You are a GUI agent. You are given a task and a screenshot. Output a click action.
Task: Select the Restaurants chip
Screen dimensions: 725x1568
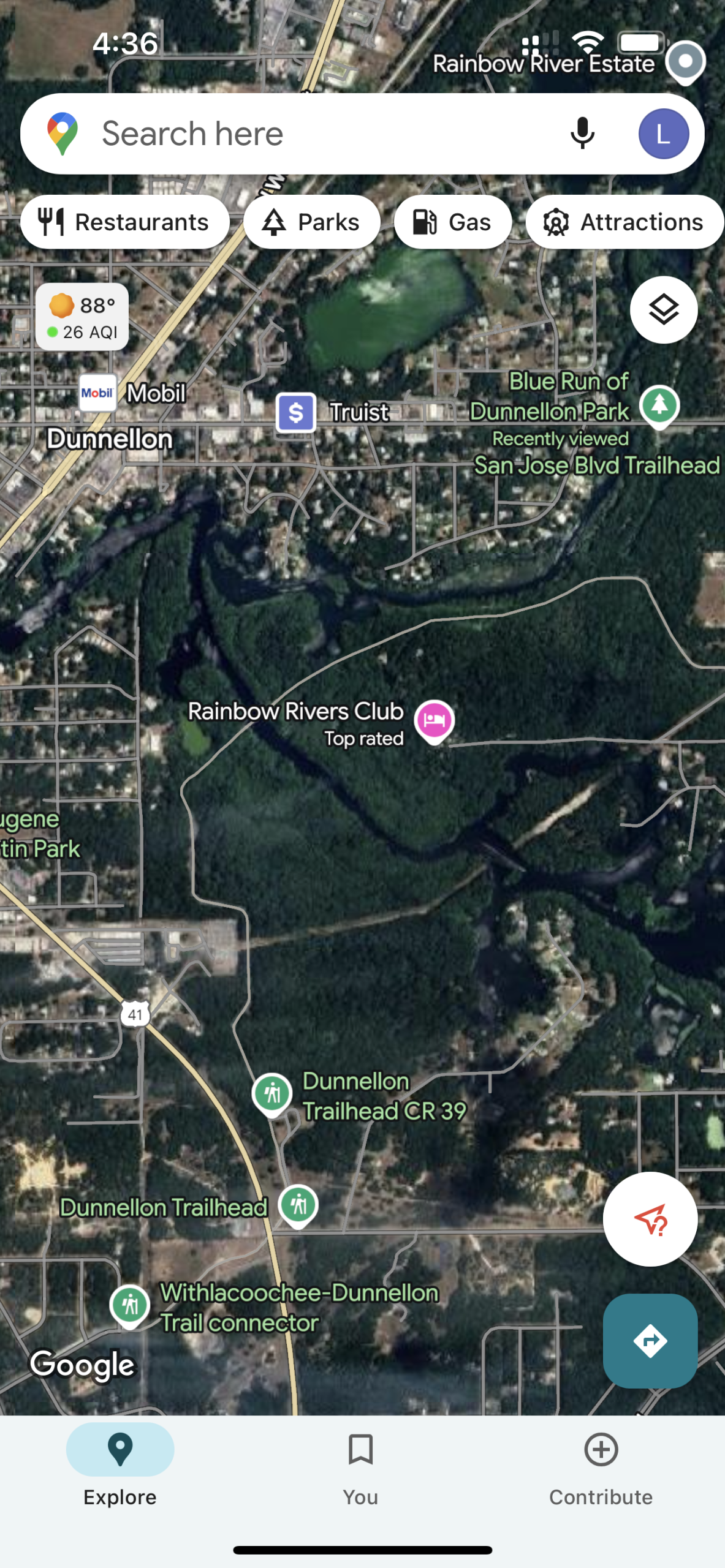tap(124, 222)
